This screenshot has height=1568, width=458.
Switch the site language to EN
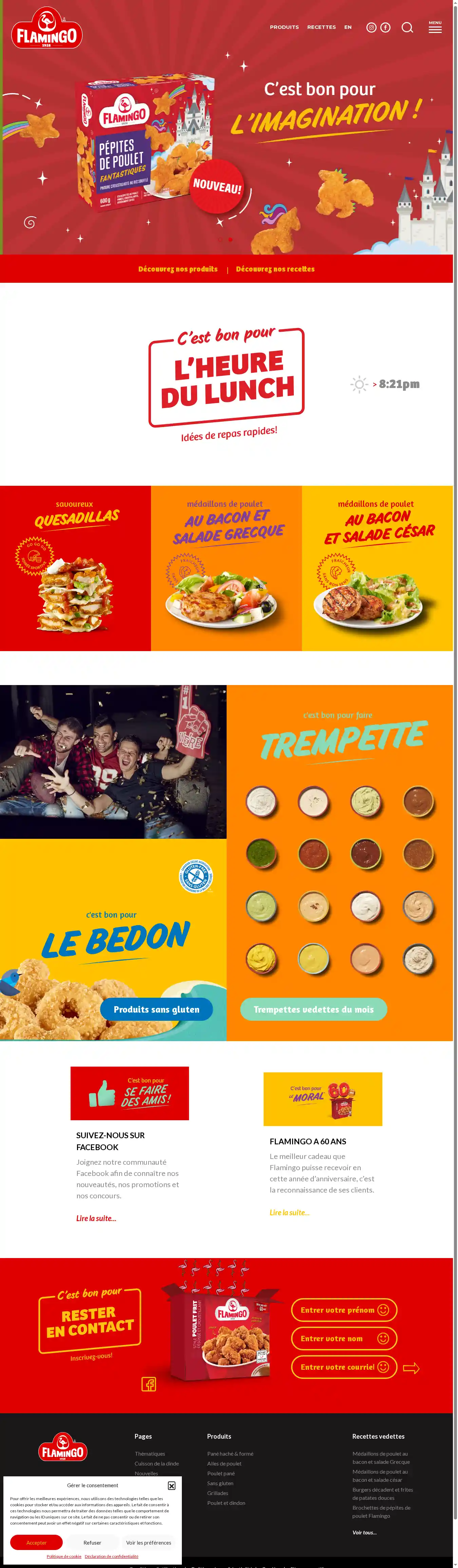tap(348, 27)
